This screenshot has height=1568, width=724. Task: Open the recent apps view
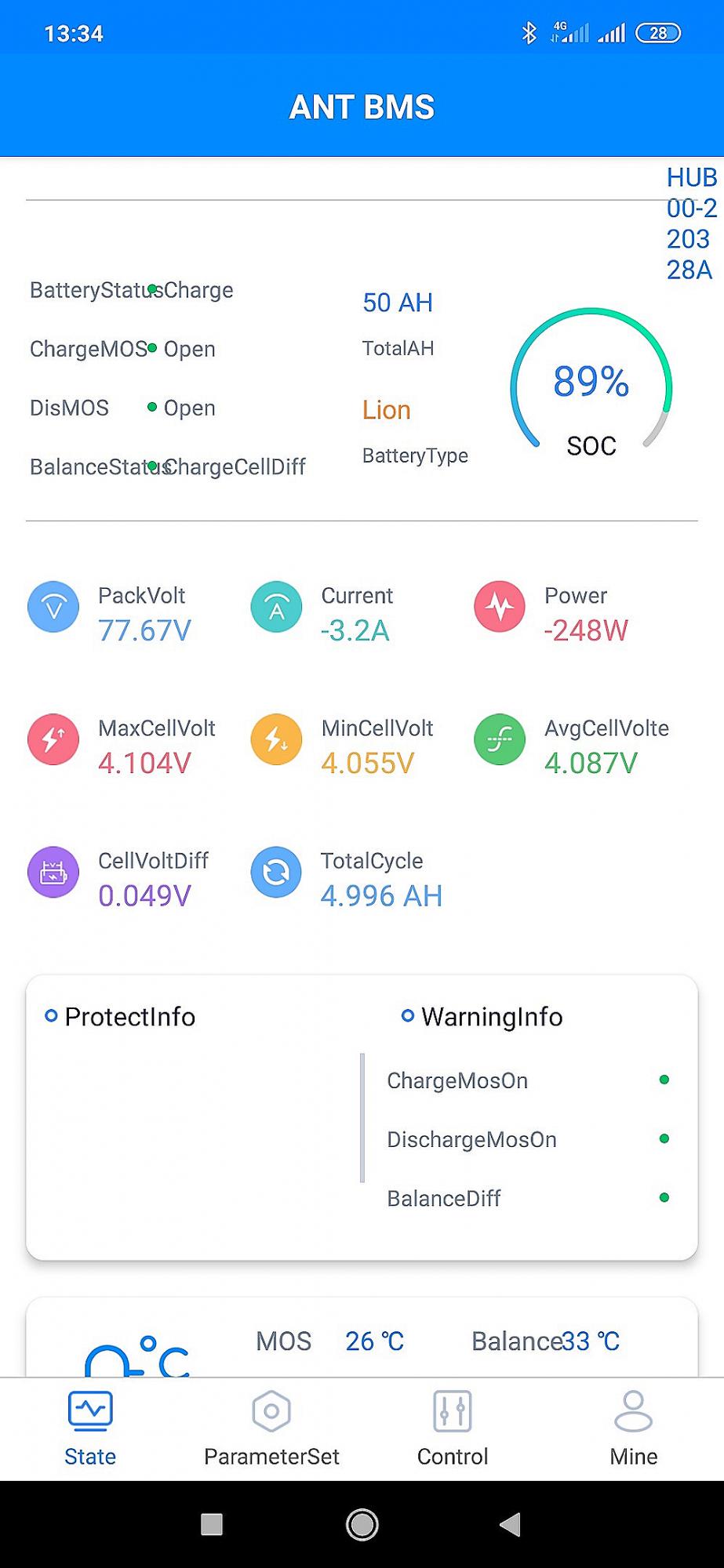pos(212,1524)
